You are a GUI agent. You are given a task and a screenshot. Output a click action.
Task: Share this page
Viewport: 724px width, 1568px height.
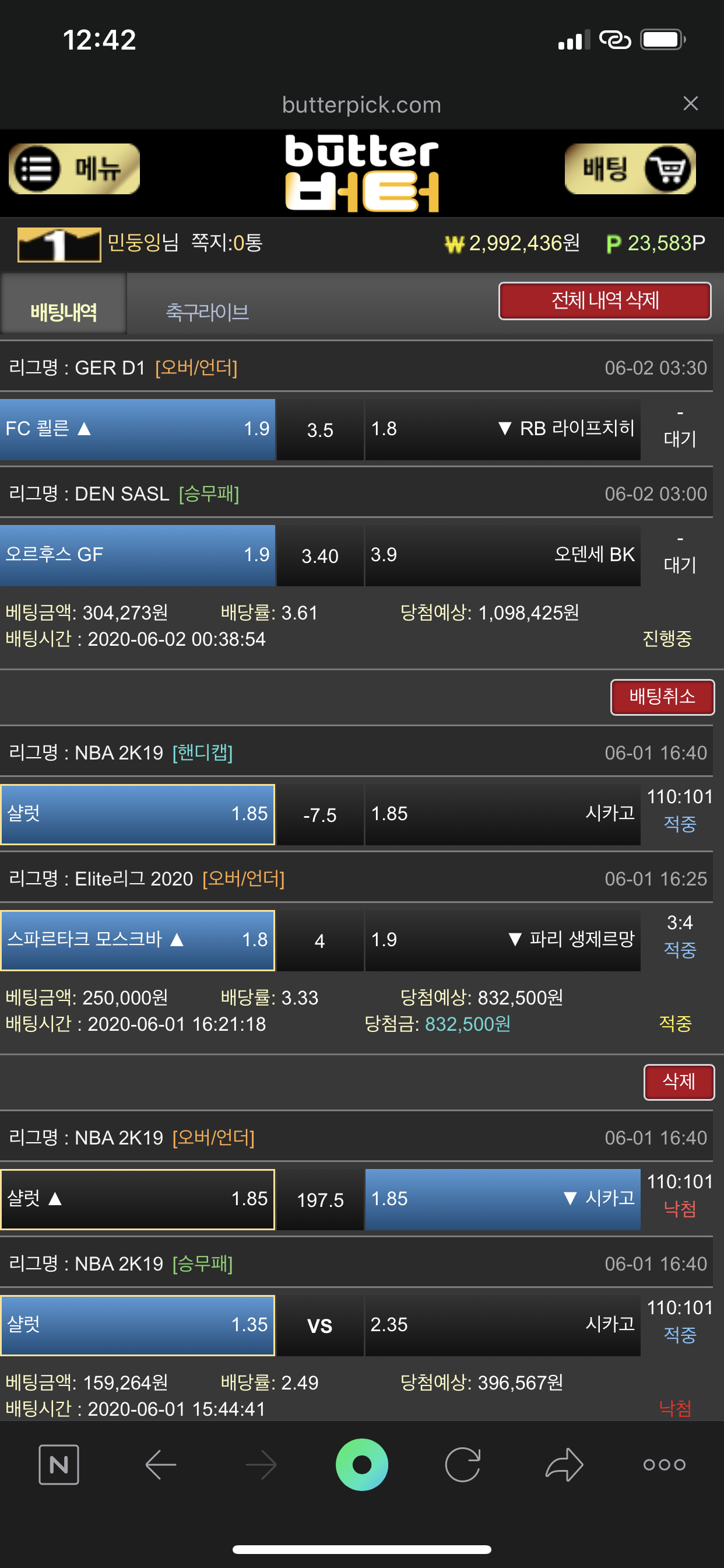563,1464
